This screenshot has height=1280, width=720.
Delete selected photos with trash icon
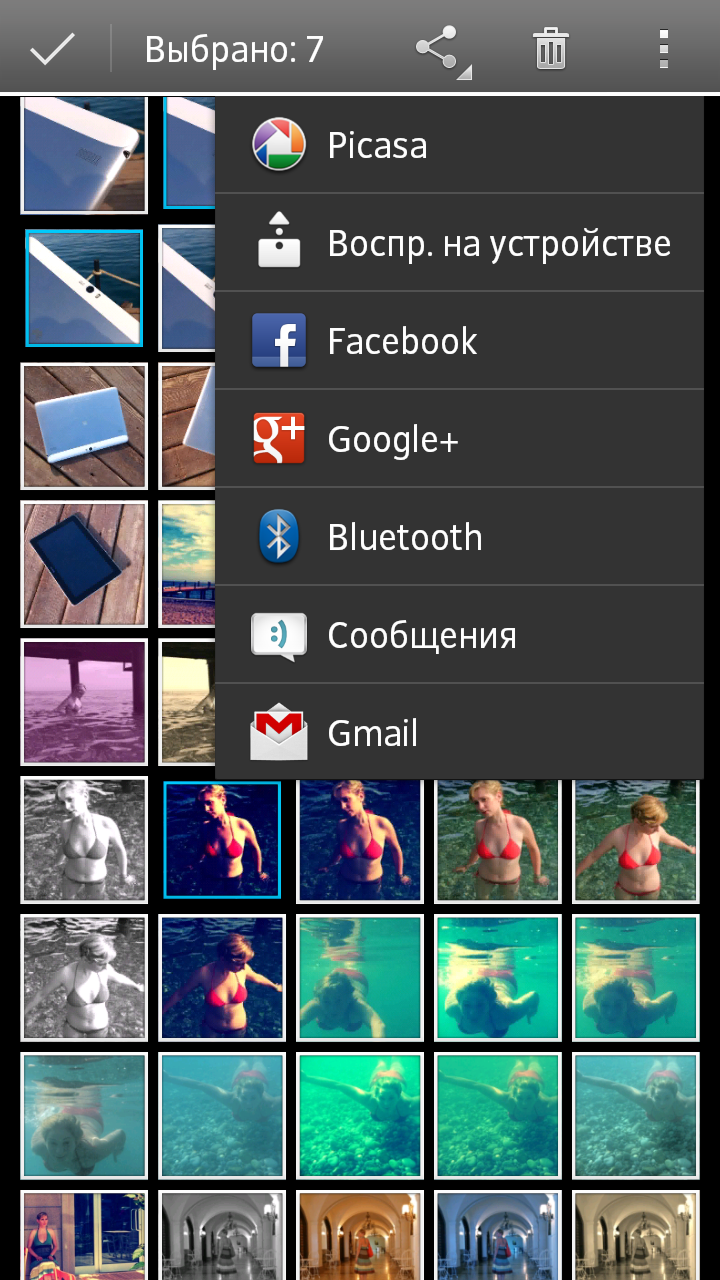click(x=551, y=48)
